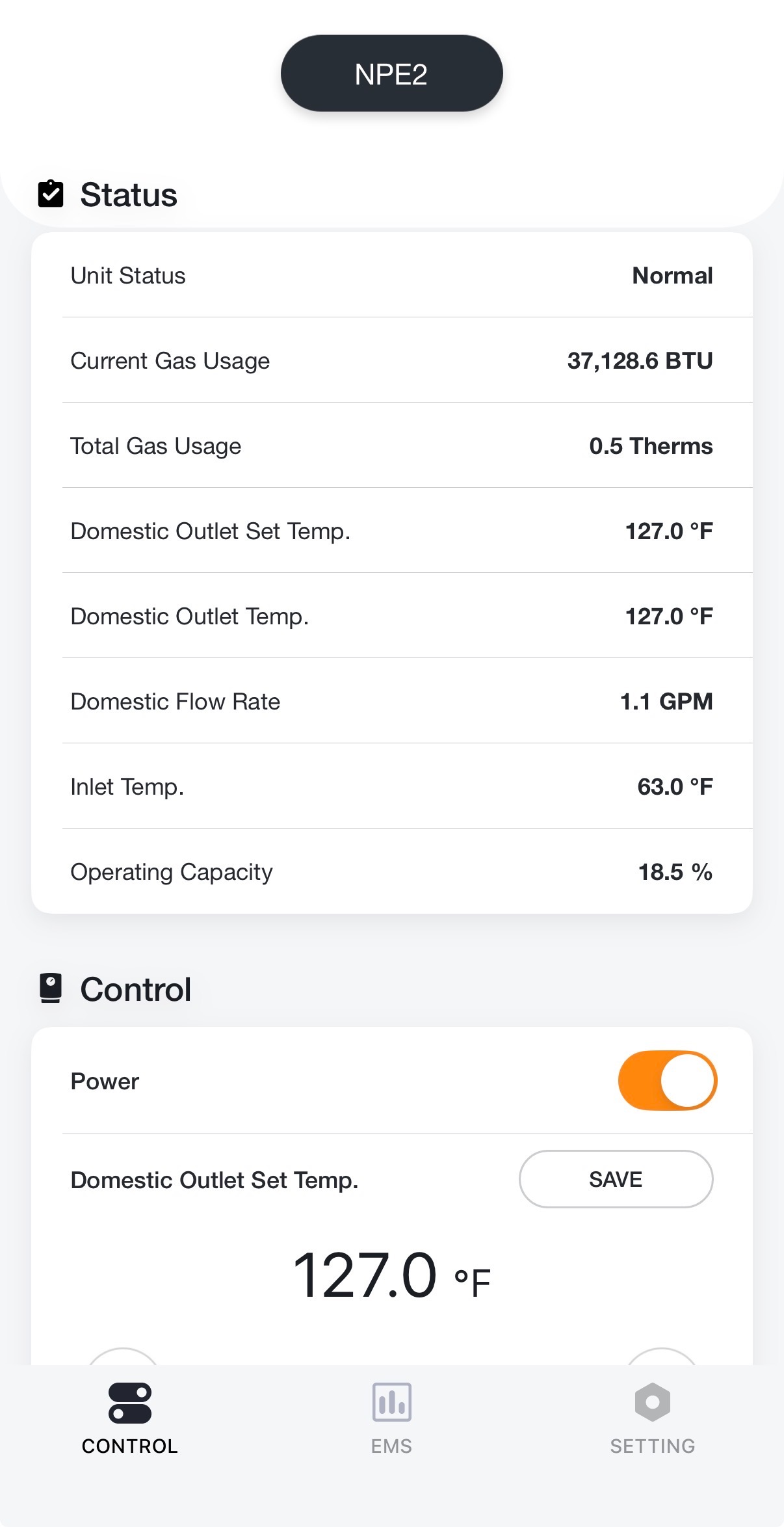Tap the 127.0 °F temperature display
Viewport: 784px width, 1527px height.
click(x=391, y=1275)
